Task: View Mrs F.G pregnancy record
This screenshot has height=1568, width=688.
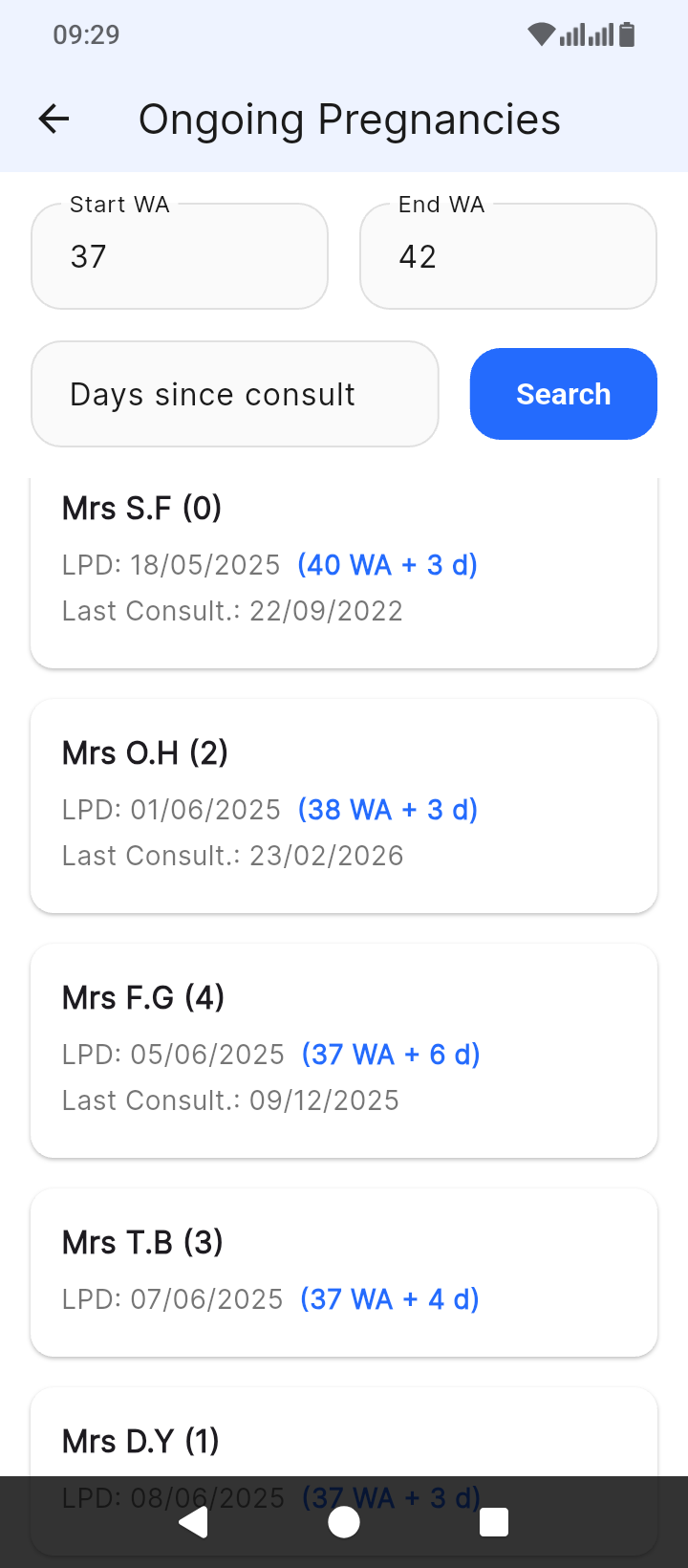Action: (344, 1050)
